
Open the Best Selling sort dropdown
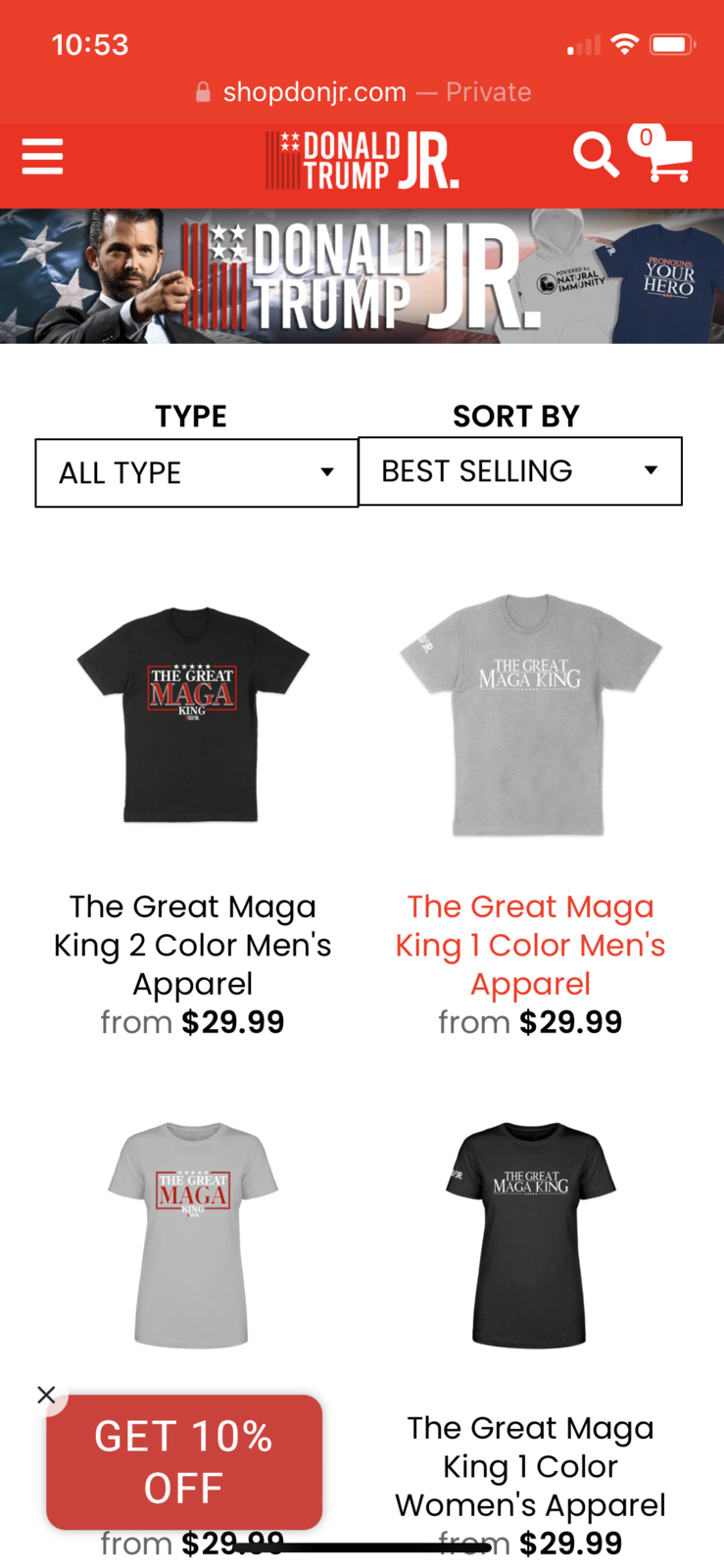(x=520, y=471)
